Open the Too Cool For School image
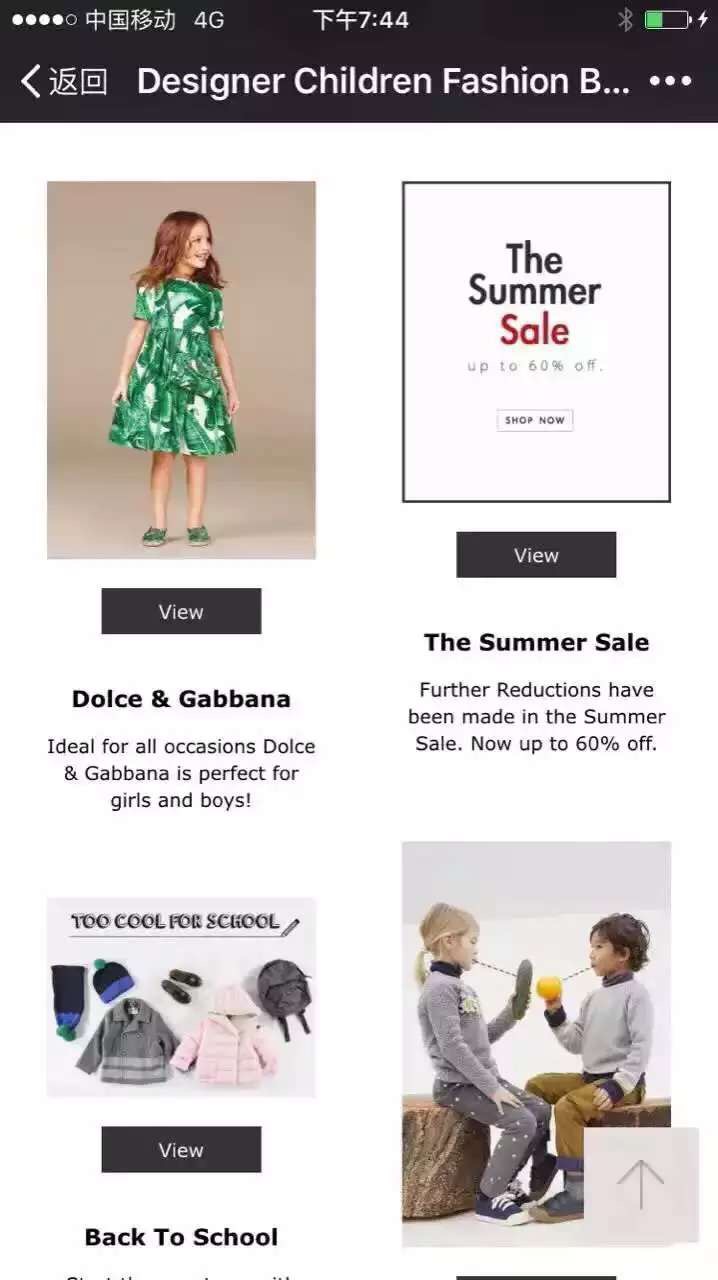Screen dimensions: 718x1280 (181, 997)
